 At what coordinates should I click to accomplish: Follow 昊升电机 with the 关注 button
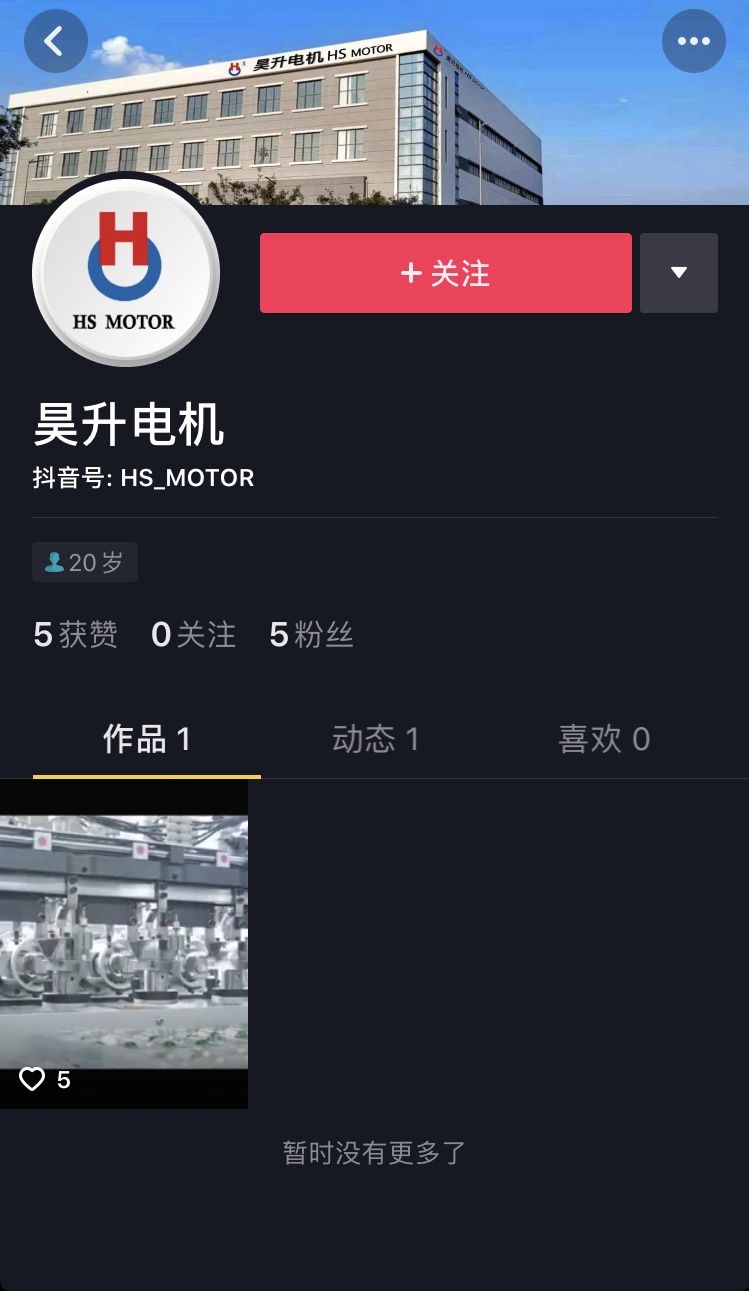click(445, 273)
